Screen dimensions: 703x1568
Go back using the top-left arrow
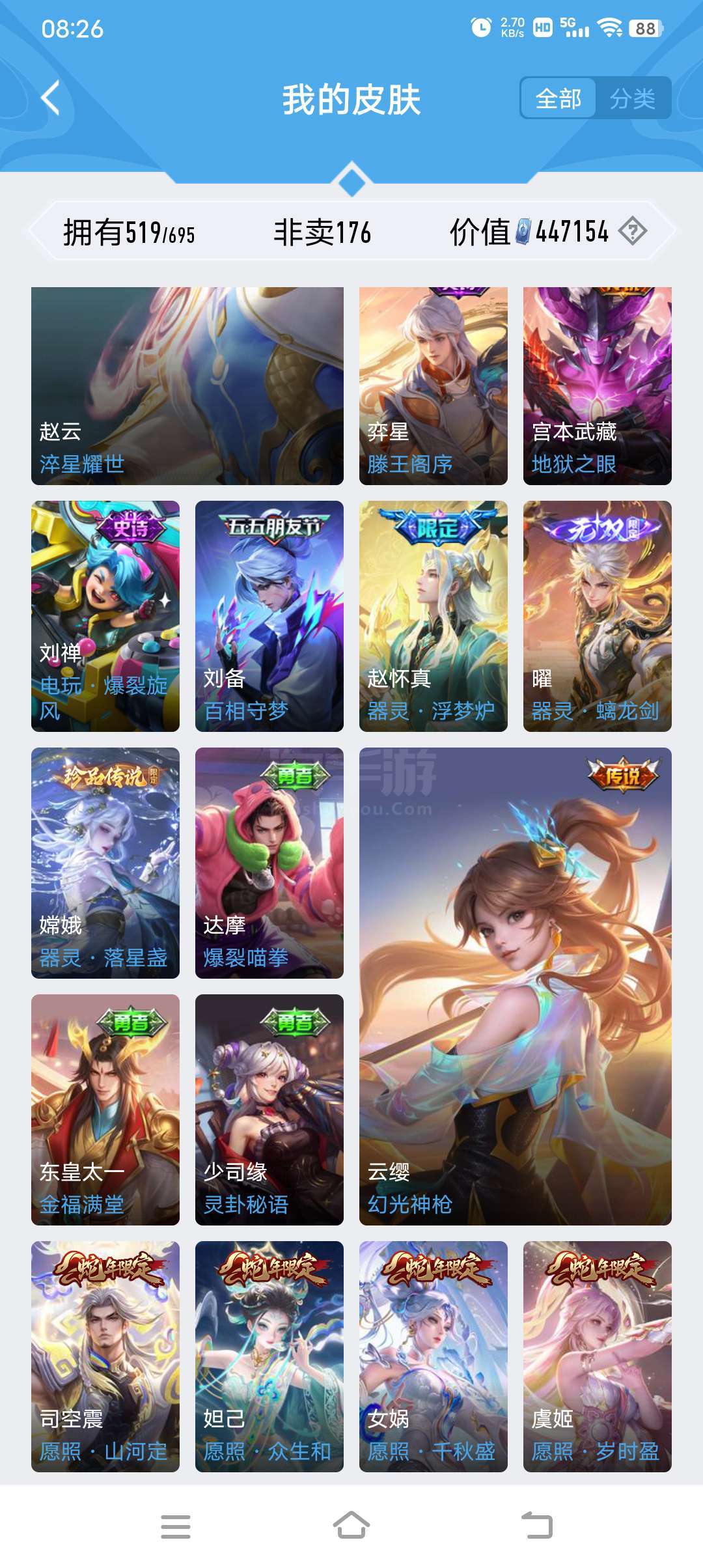coord(51,98)
